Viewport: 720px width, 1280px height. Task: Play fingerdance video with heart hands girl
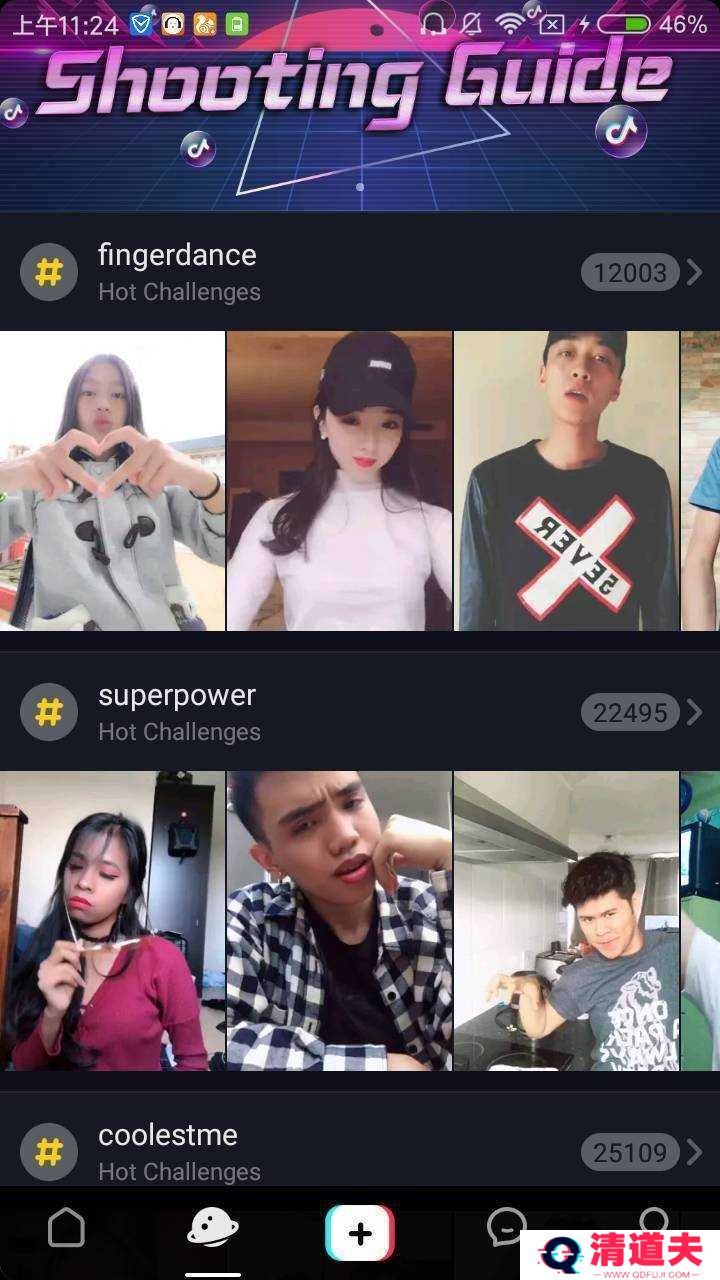point(112,481)
